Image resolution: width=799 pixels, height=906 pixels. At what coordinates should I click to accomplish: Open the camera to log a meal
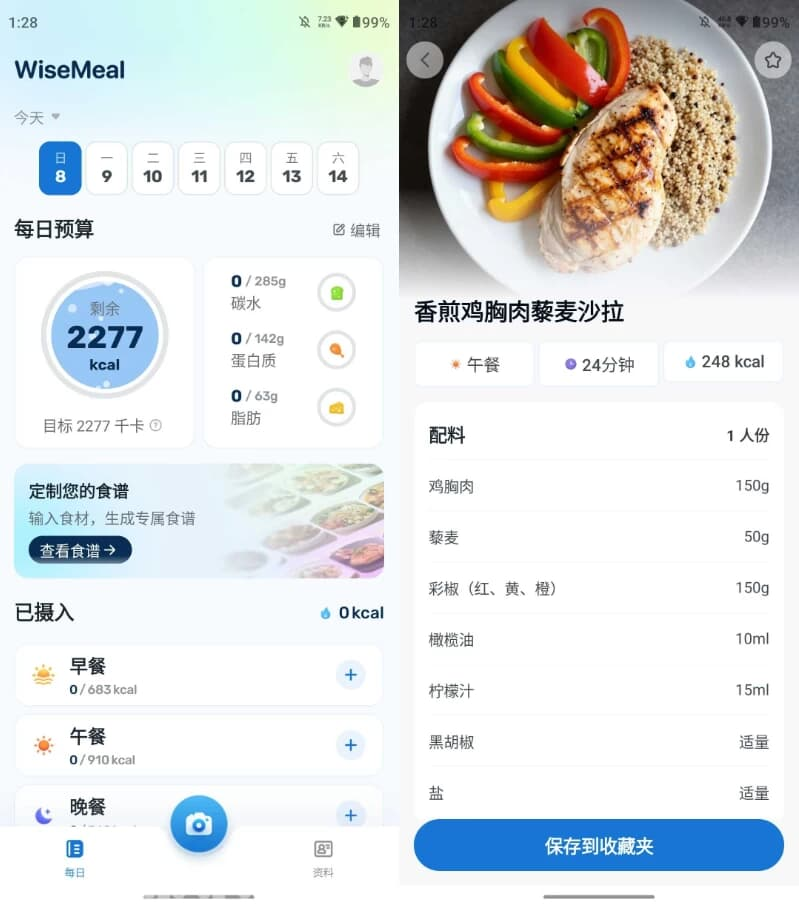199,822
